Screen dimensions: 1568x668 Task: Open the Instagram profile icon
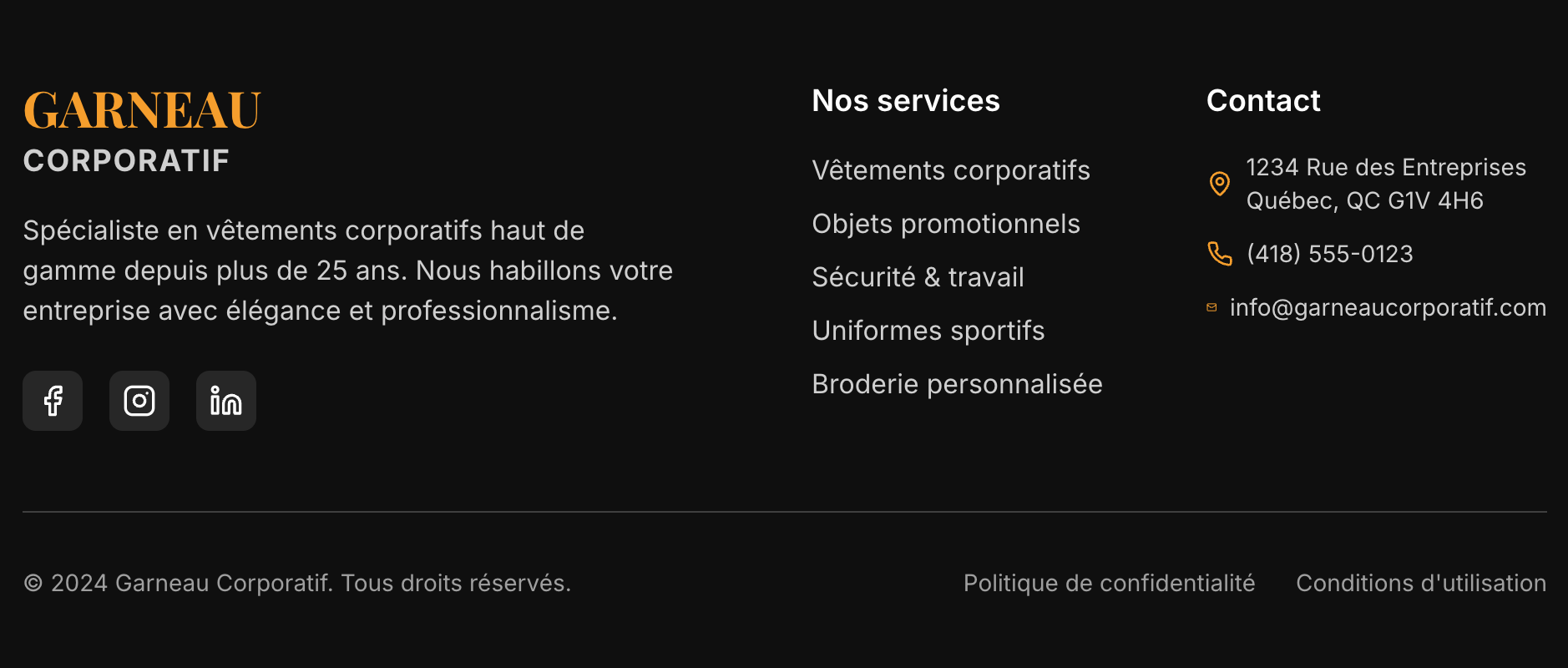point(139,401)
